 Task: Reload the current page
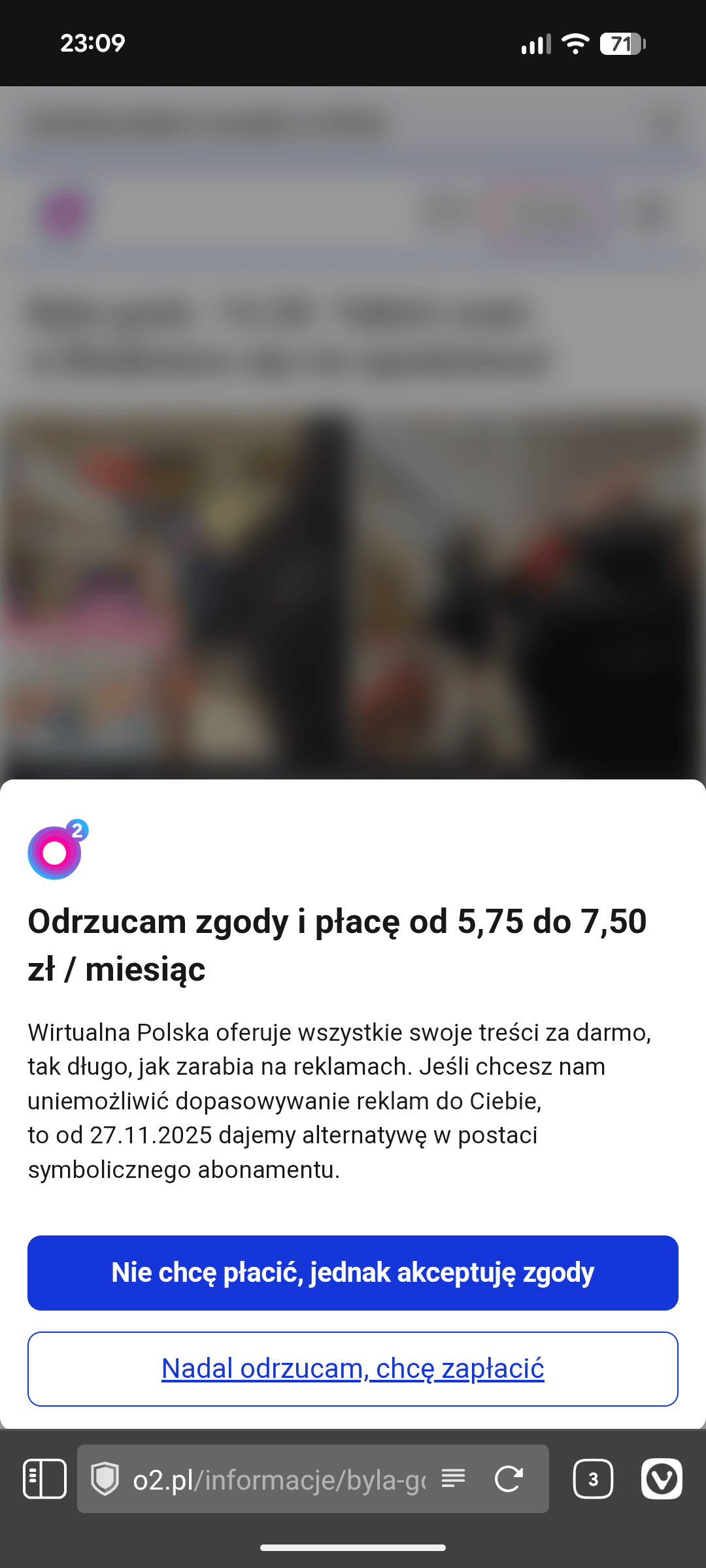509,1479
